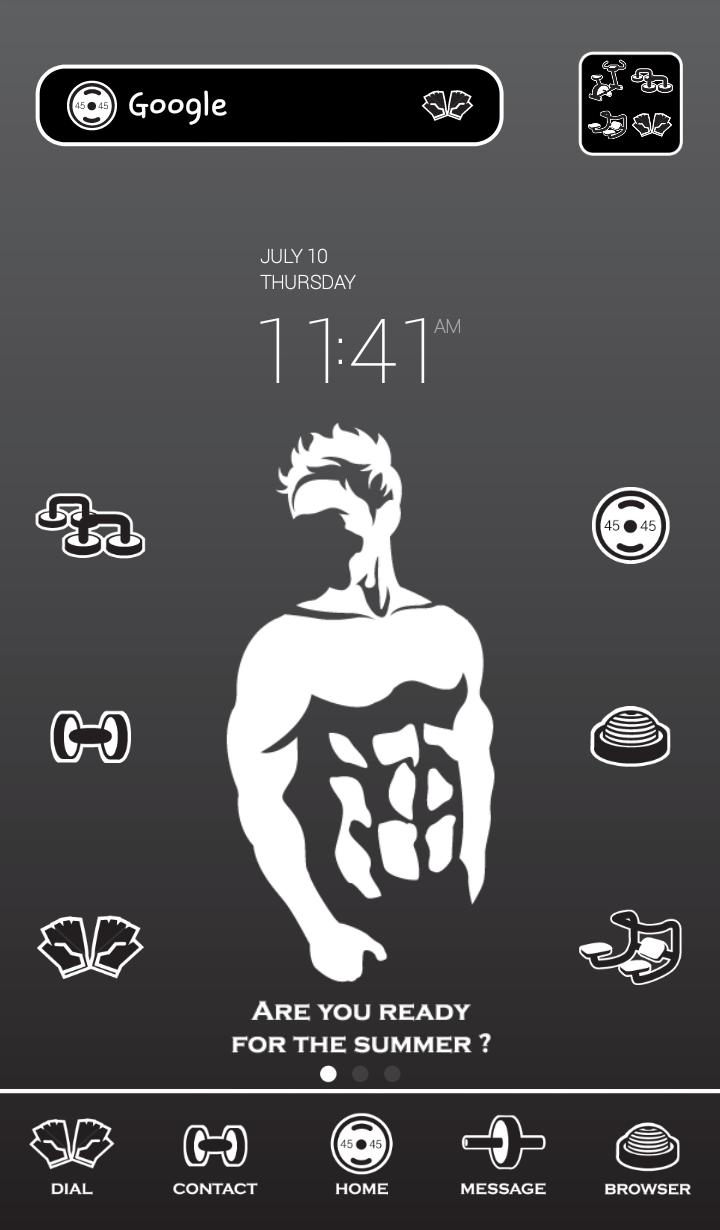Open the workout bench machine icon
Image resolution: width=720 pixels, height=1230 pixels.
coord(630,946)
